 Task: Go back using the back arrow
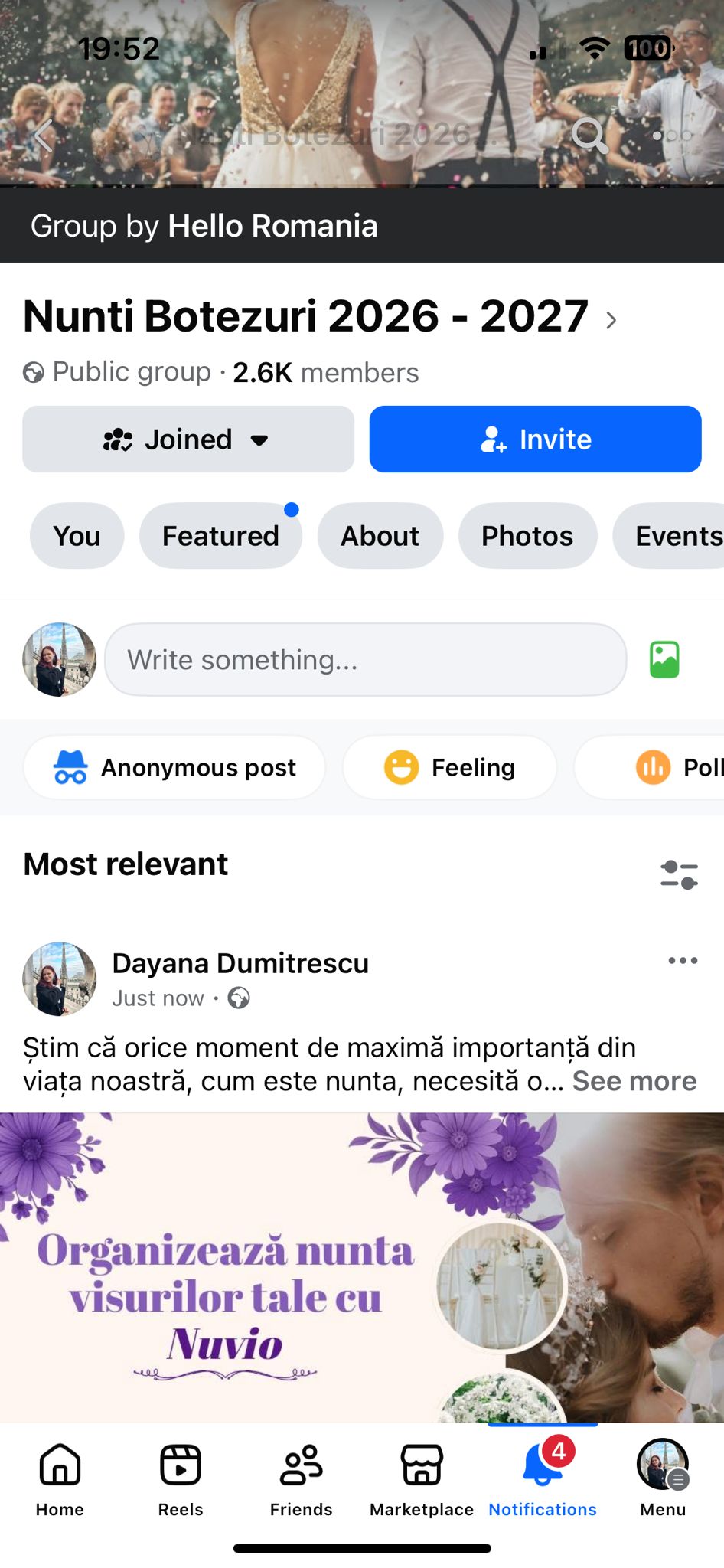(42, 136)
